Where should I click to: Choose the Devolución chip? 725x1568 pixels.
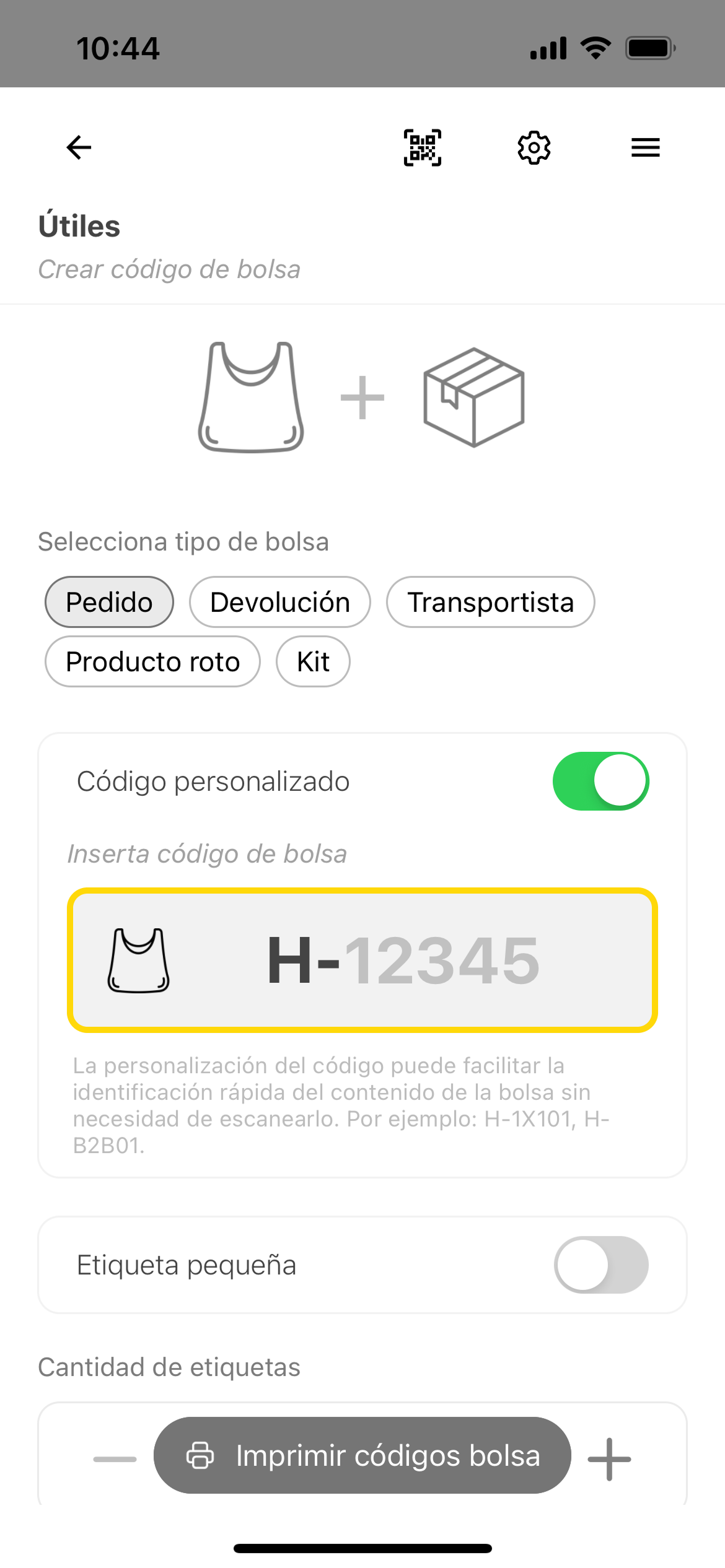point(280,602)
